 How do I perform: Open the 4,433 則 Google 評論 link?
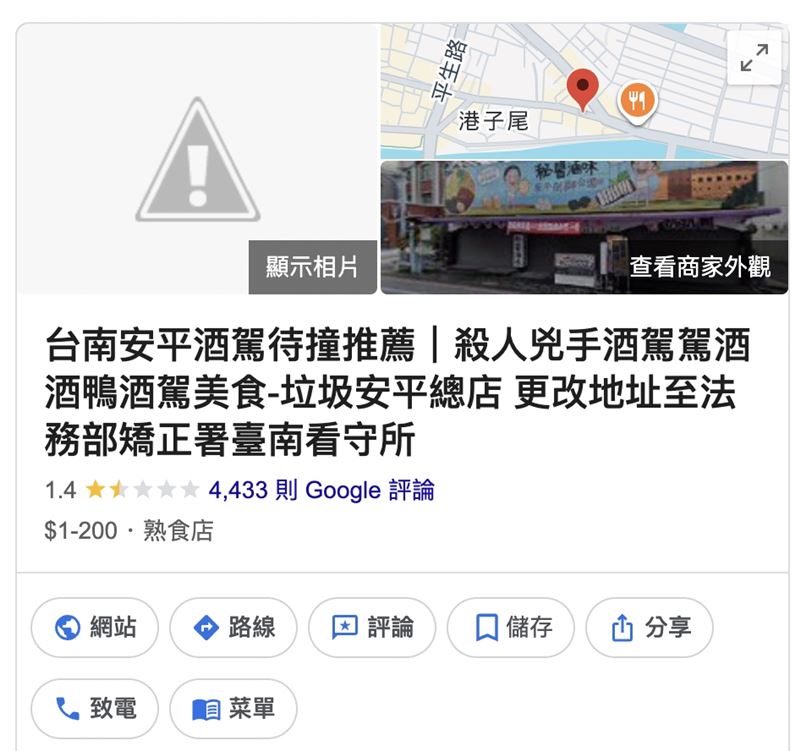321,490
